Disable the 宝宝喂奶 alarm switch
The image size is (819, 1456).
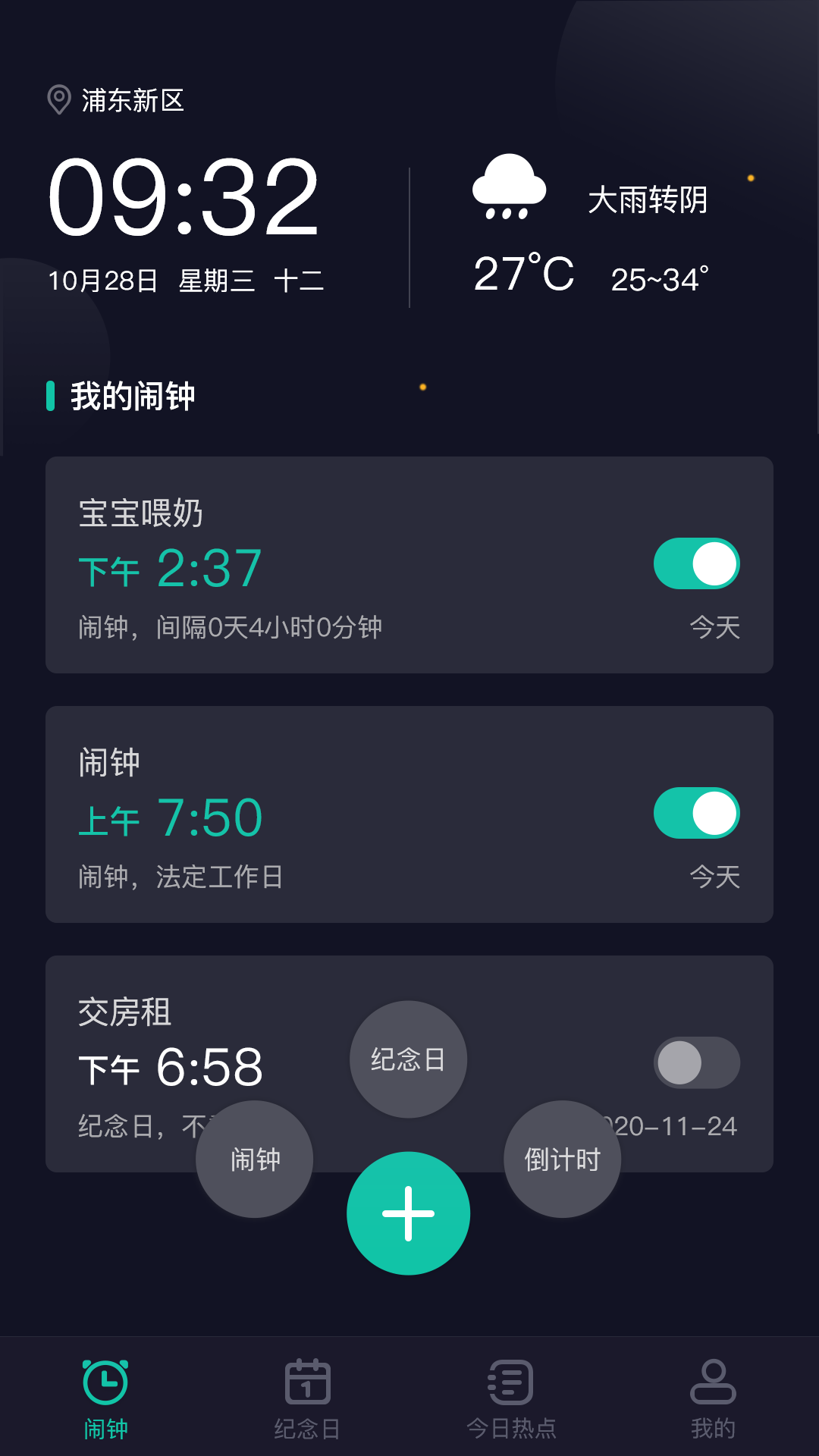[x=697, y=563]
